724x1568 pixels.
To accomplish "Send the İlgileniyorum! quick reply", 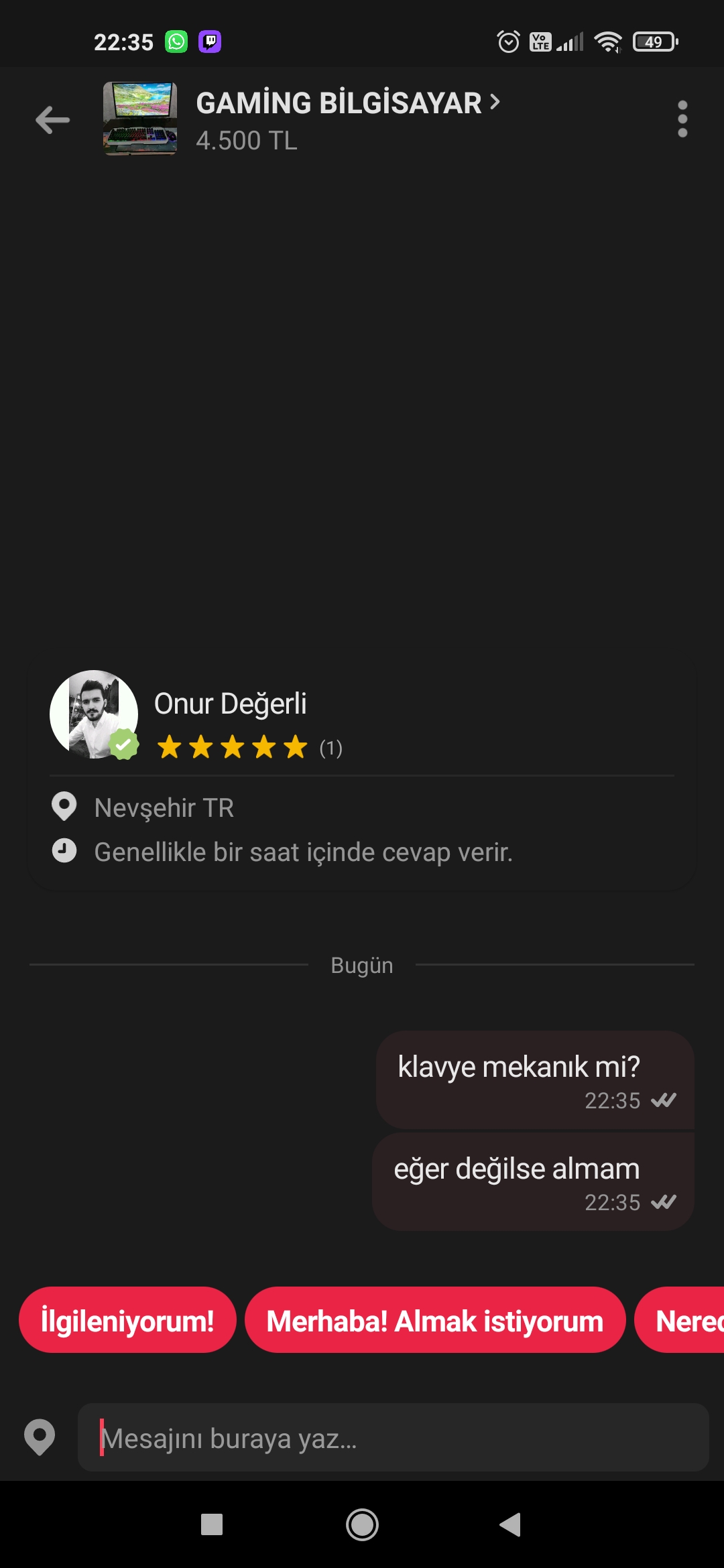I will click(x=127, y=1322).
